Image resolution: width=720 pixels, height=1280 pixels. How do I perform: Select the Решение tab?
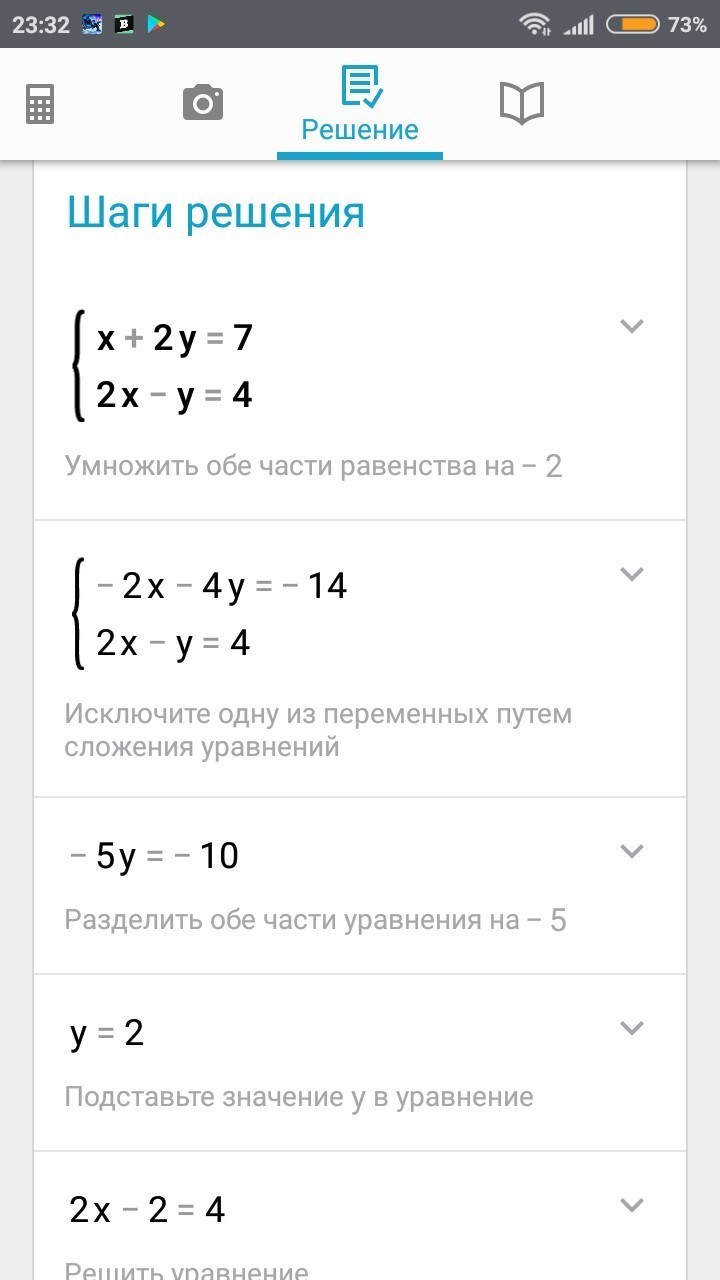[360, 105]
